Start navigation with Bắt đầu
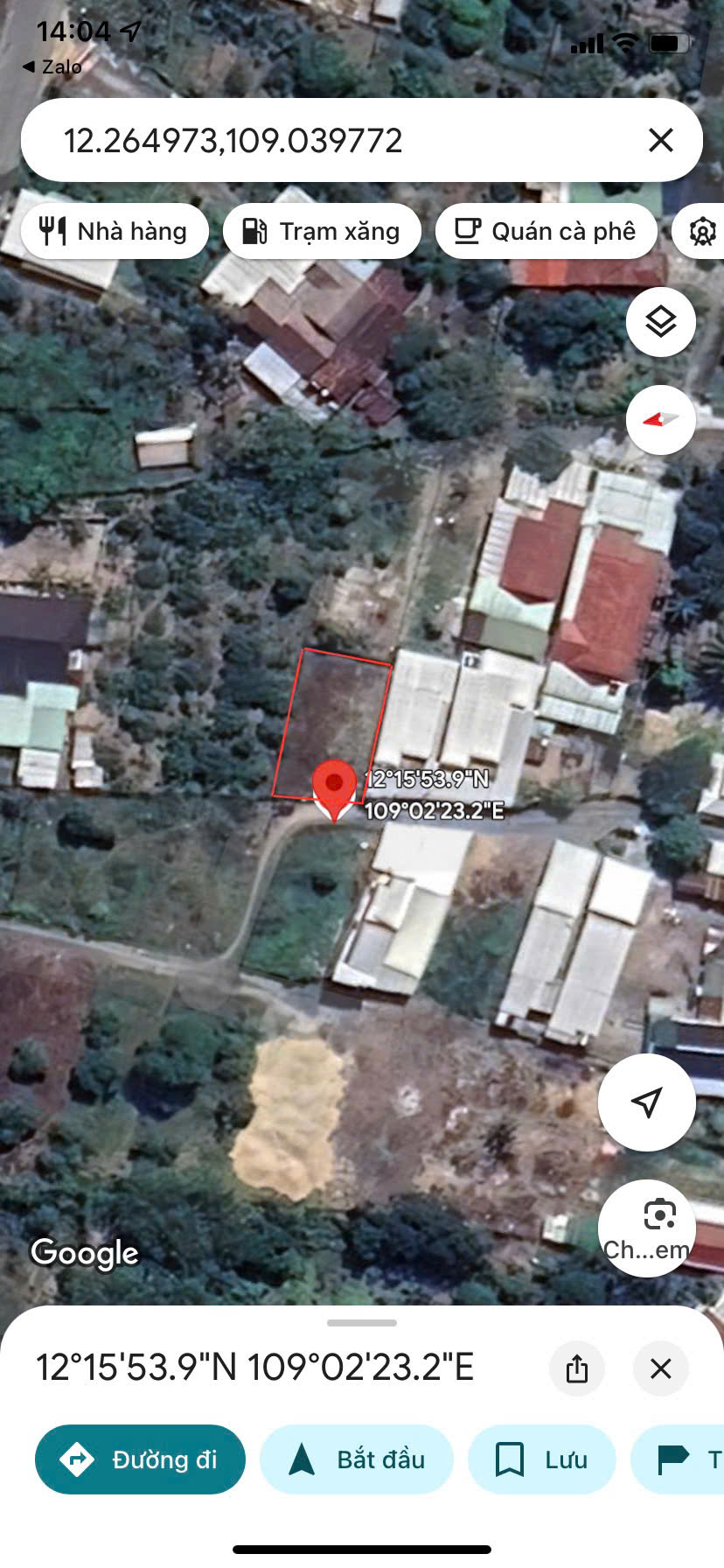724x1568 pixels. [357, 1459]
